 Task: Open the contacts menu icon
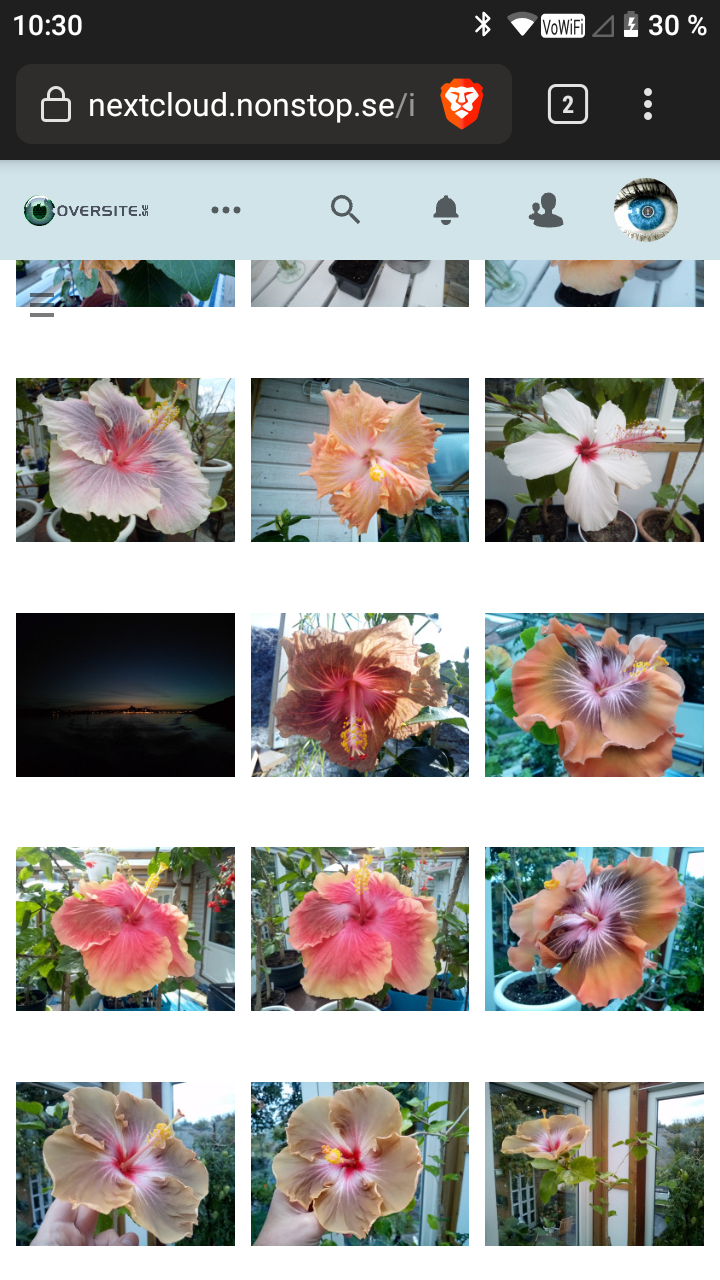click(546, 211)
